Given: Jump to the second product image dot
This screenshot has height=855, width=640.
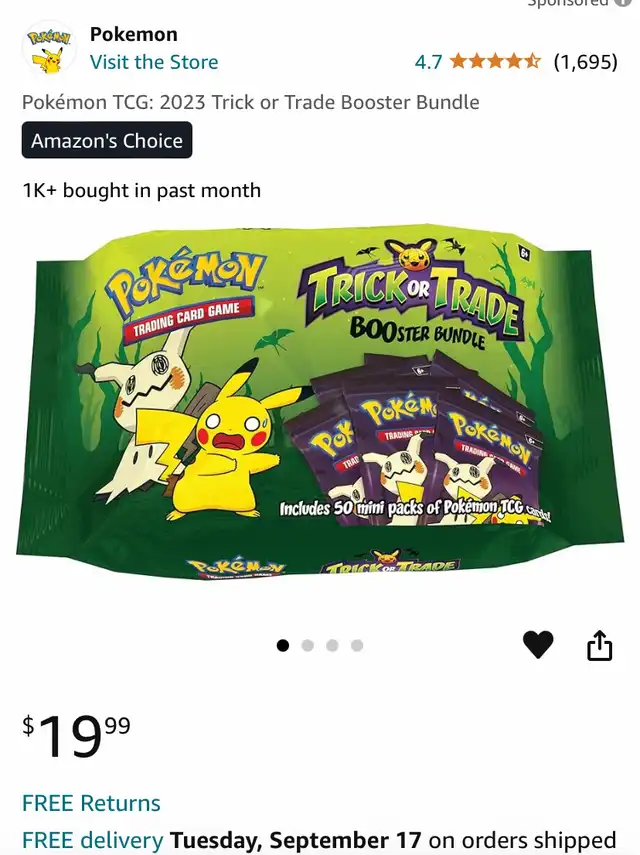Looking at the screenshot, I should pyautogui.click(x=308, y=646).
